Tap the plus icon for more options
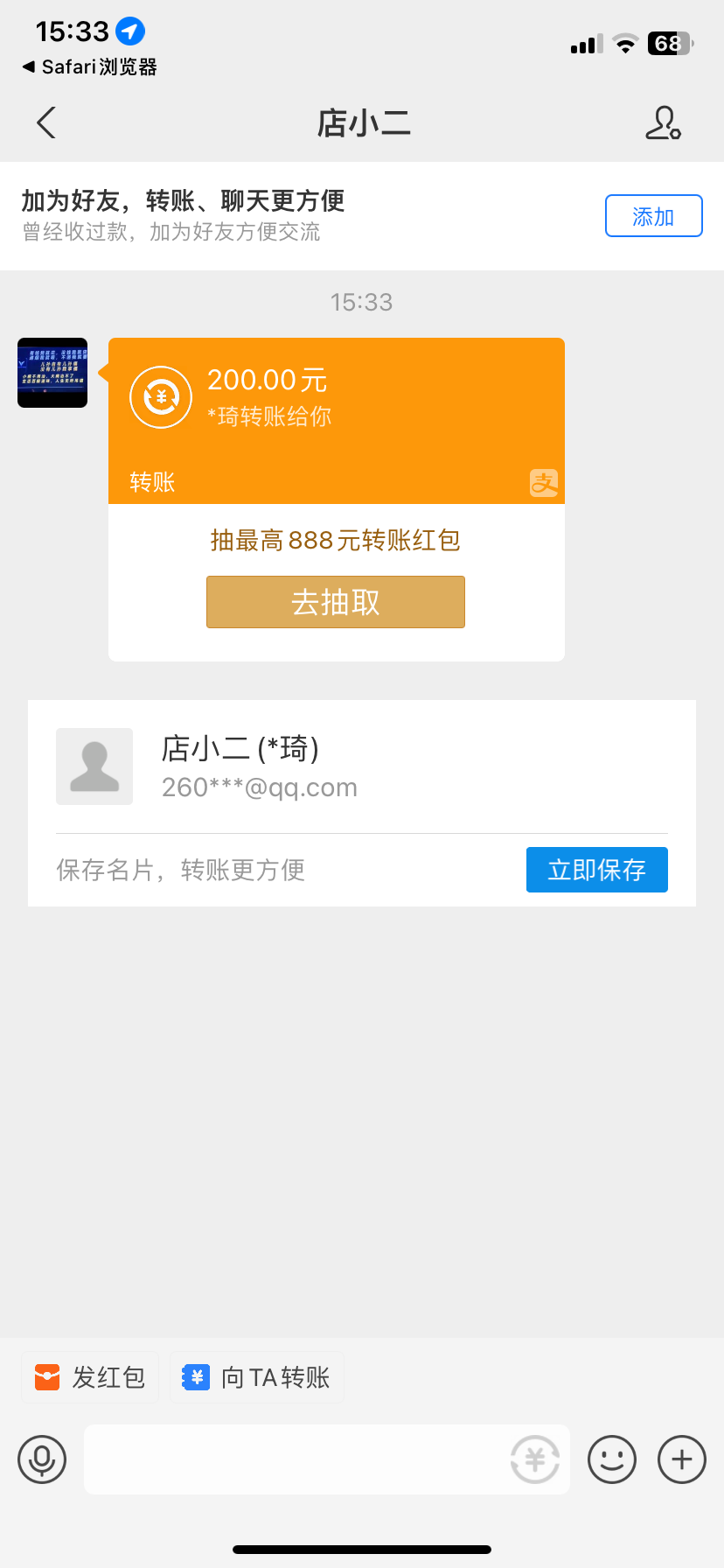The image size is (724, 1568). (681, 1459)
